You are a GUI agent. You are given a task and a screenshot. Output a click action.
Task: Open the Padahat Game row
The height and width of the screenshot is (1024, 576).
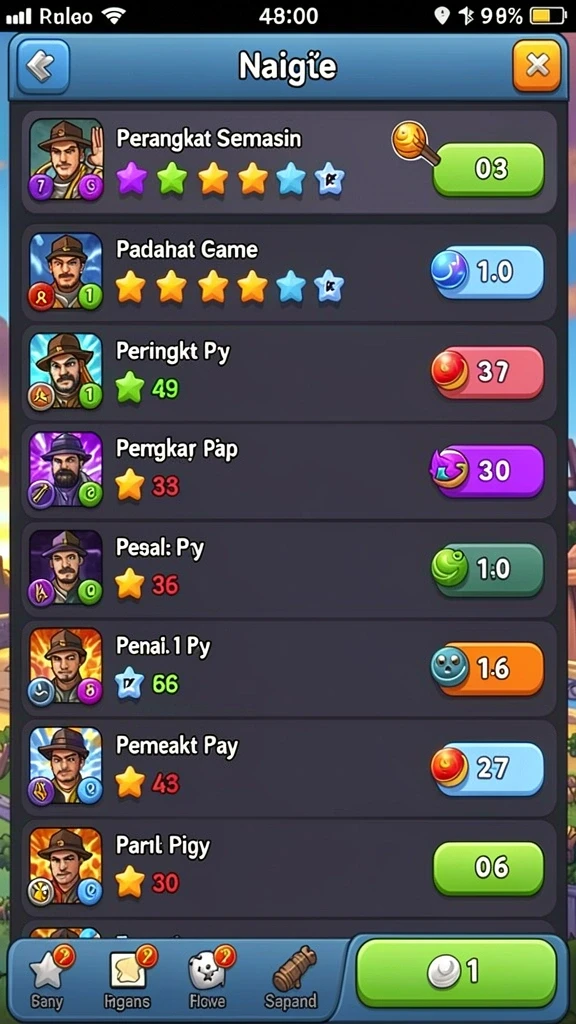289,270
